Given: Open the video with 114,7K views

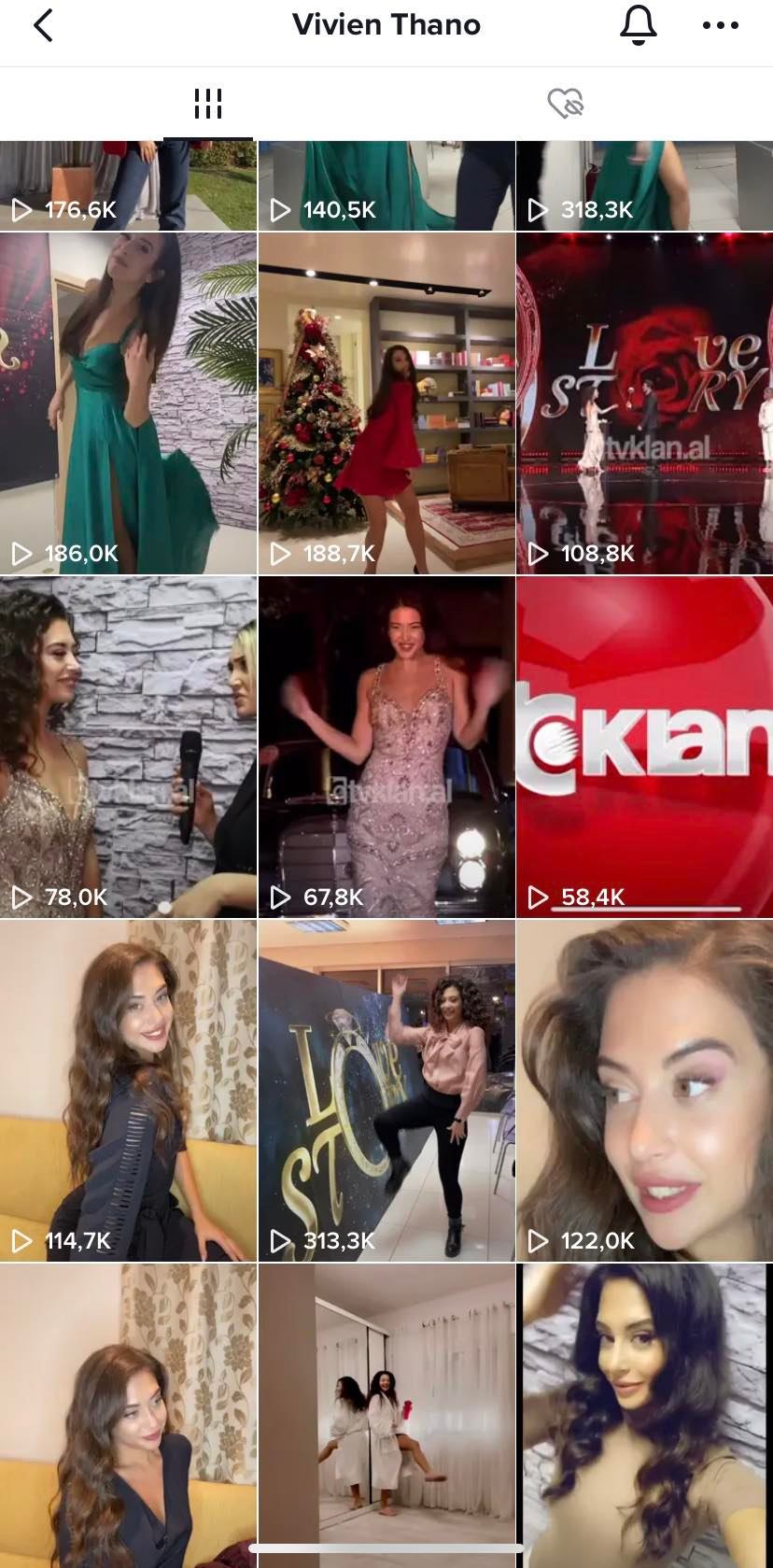Looking at the screenshot, I should 128,1091.
